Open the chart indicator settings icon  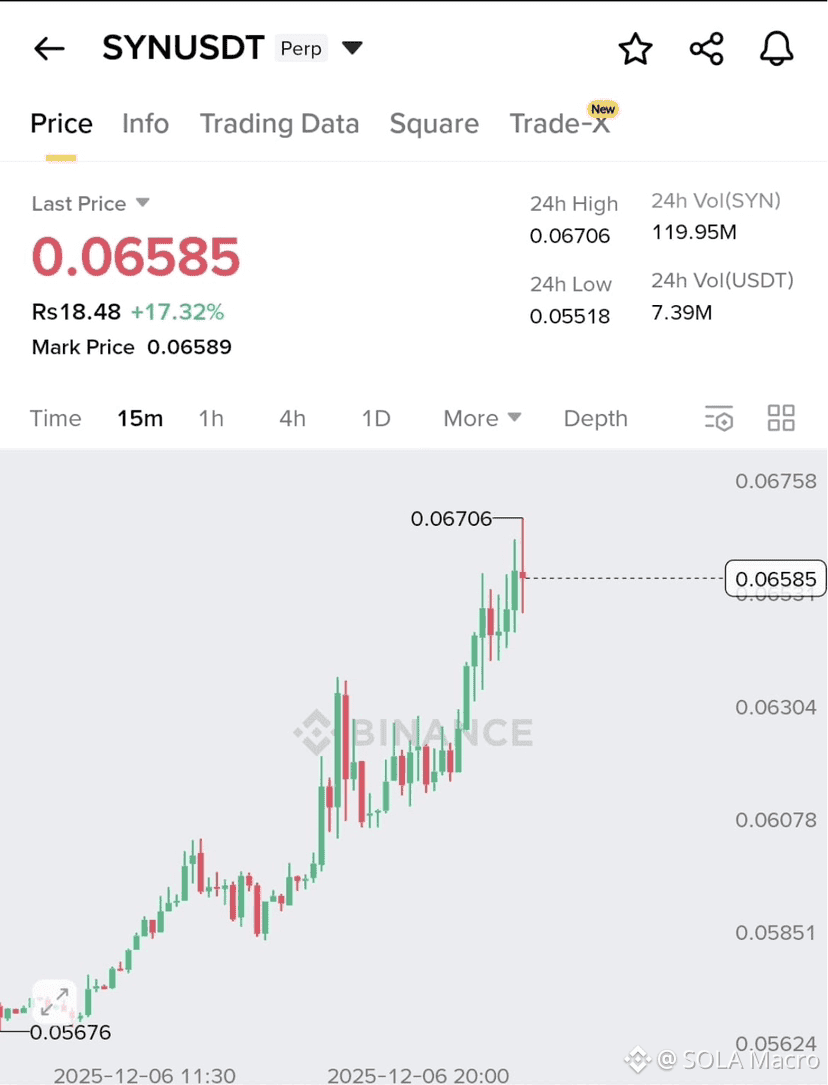719,418
